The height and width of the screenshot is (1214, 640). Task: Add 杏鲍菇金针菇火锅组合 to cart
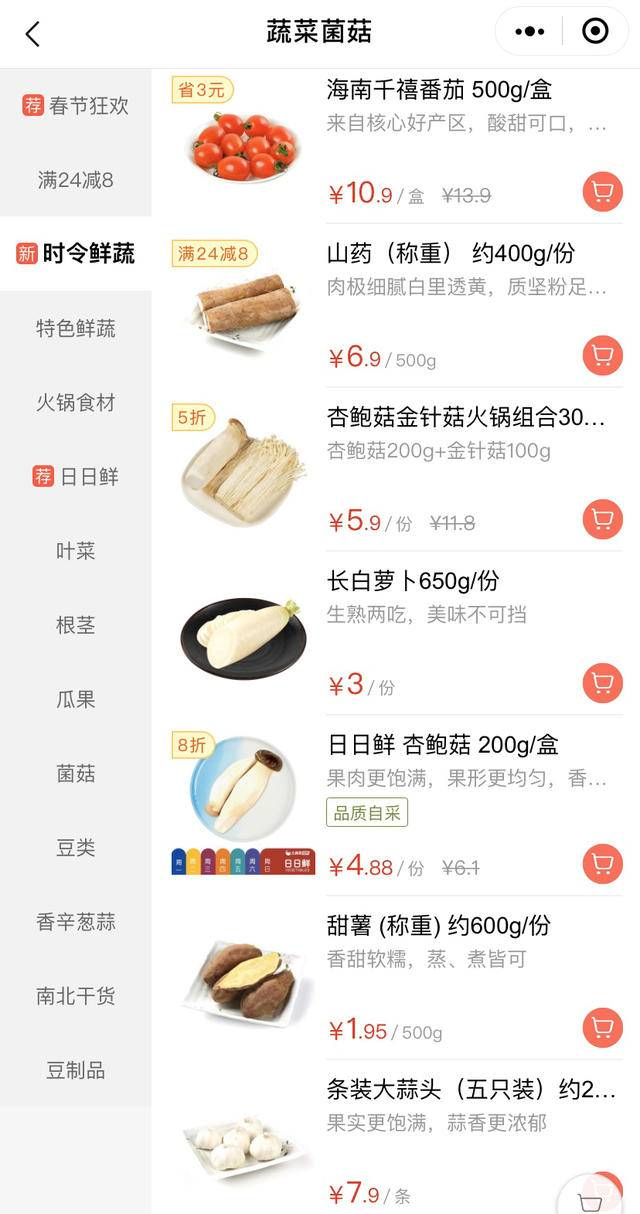pyautogui.click(x=602, y=519)
